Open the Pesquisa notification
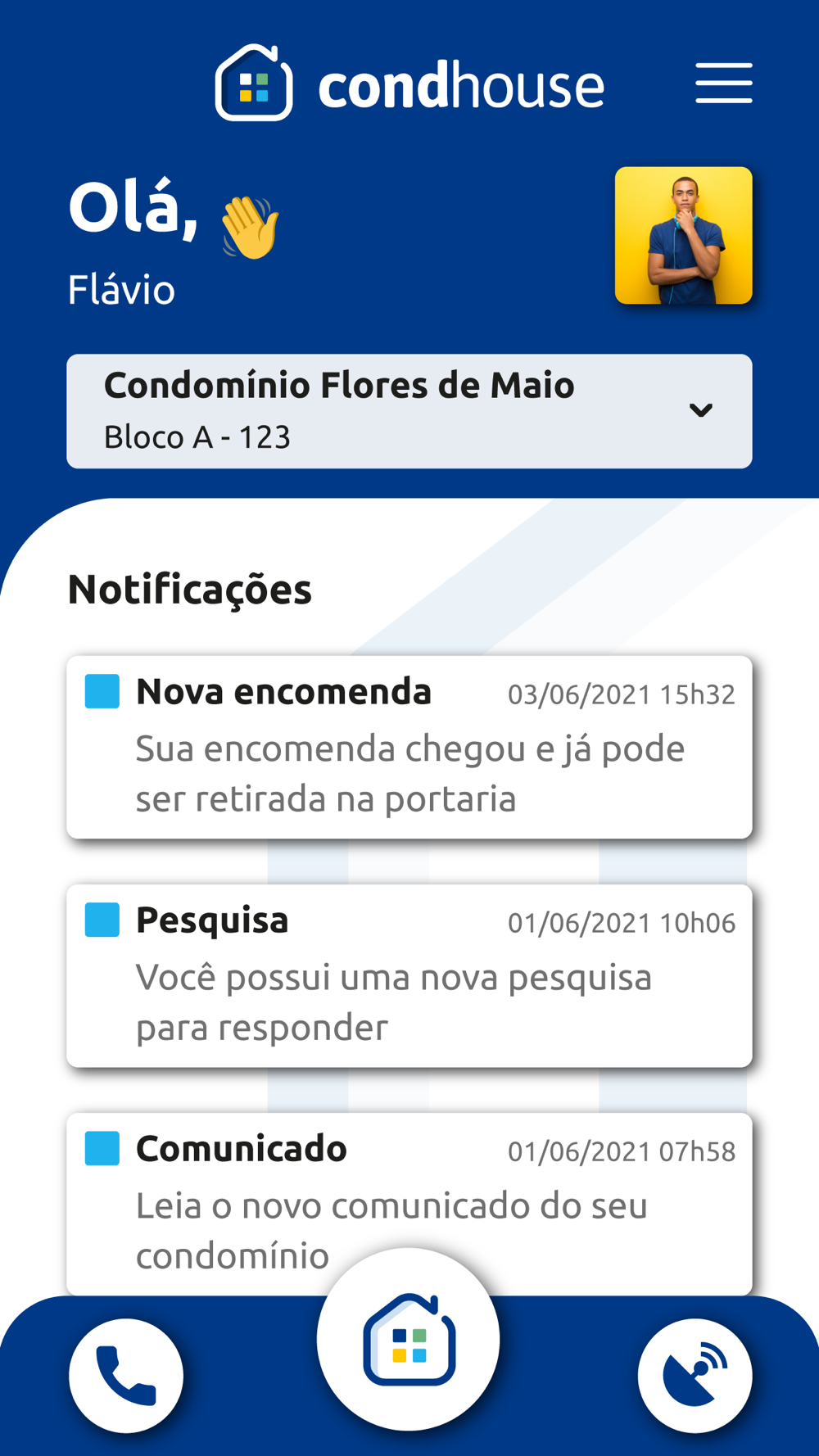Viewport: 819px width, 1456px height. 409,975
